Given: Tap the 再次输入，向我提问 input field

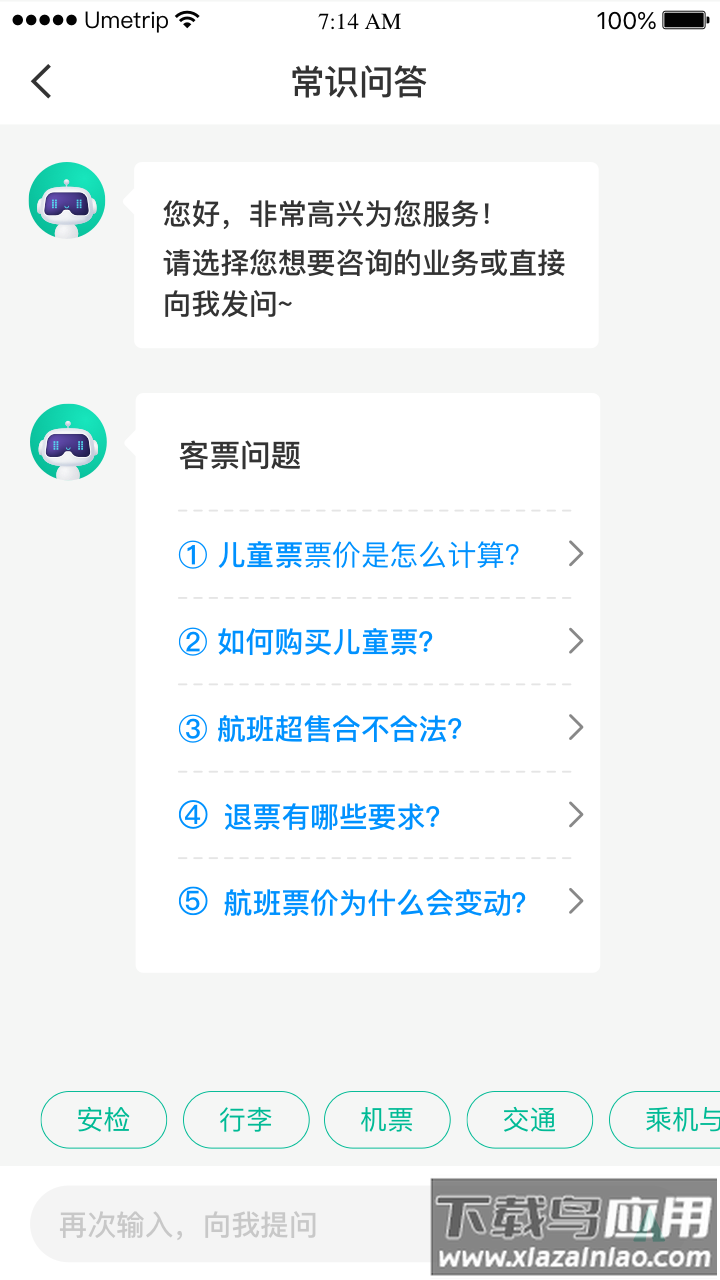Looking at the screenshot, I should point(200,1224).
